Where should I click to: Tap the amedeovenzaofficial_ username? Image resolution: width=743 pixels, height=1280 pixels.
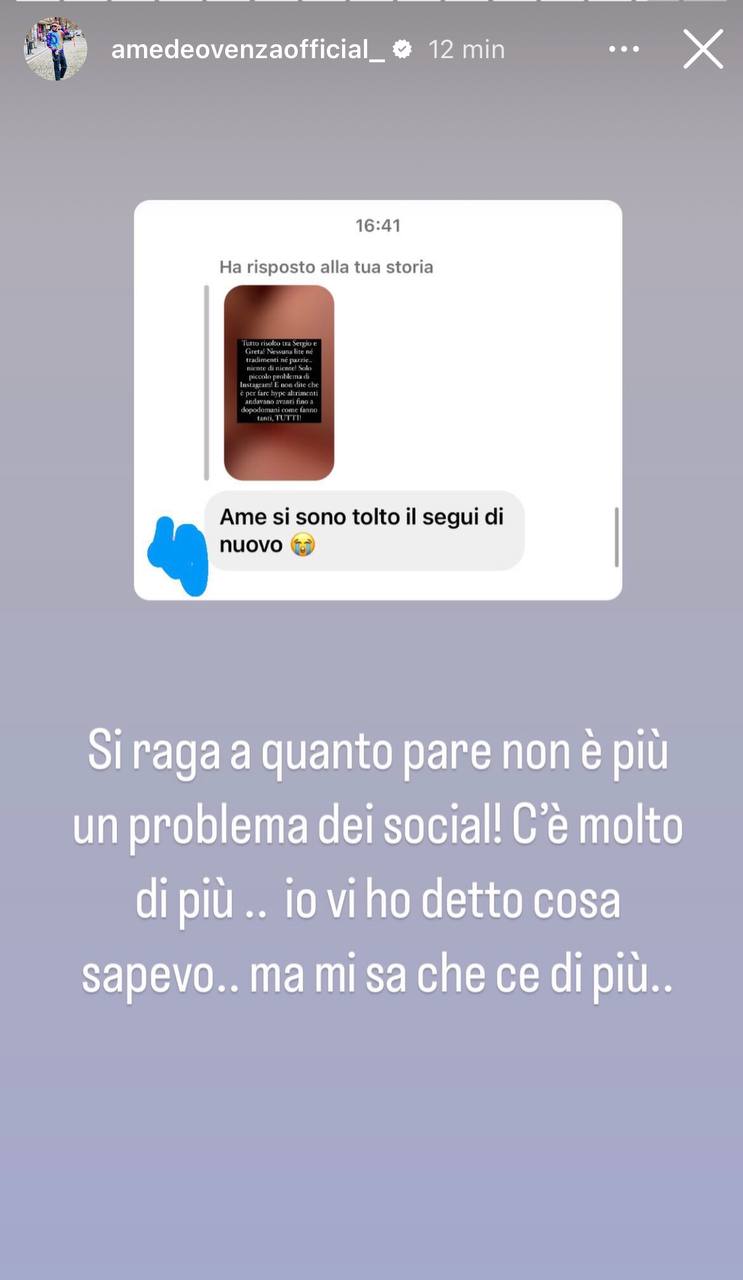(x=248, y=49)
